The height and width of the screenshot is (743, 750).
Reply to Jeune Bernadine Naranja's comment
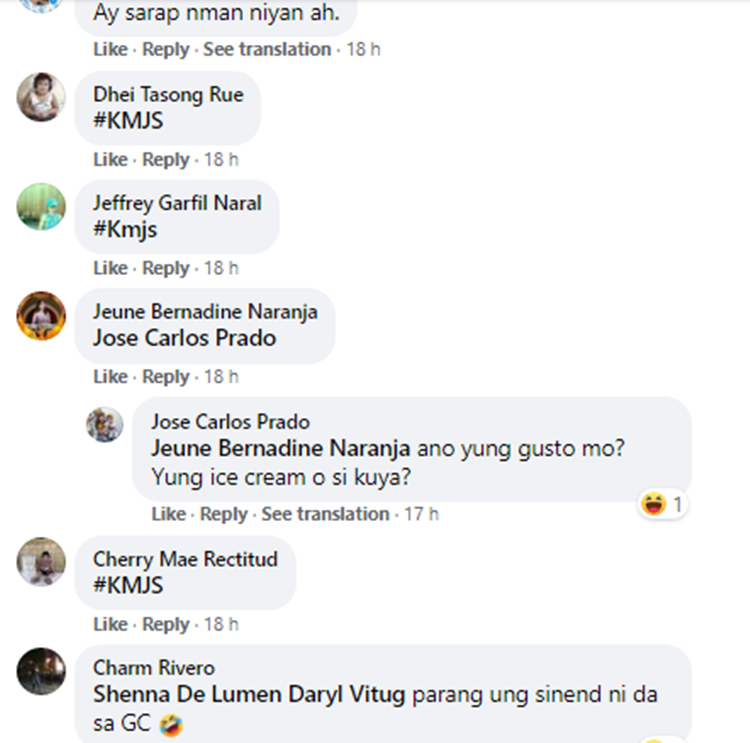click(165, 377)
